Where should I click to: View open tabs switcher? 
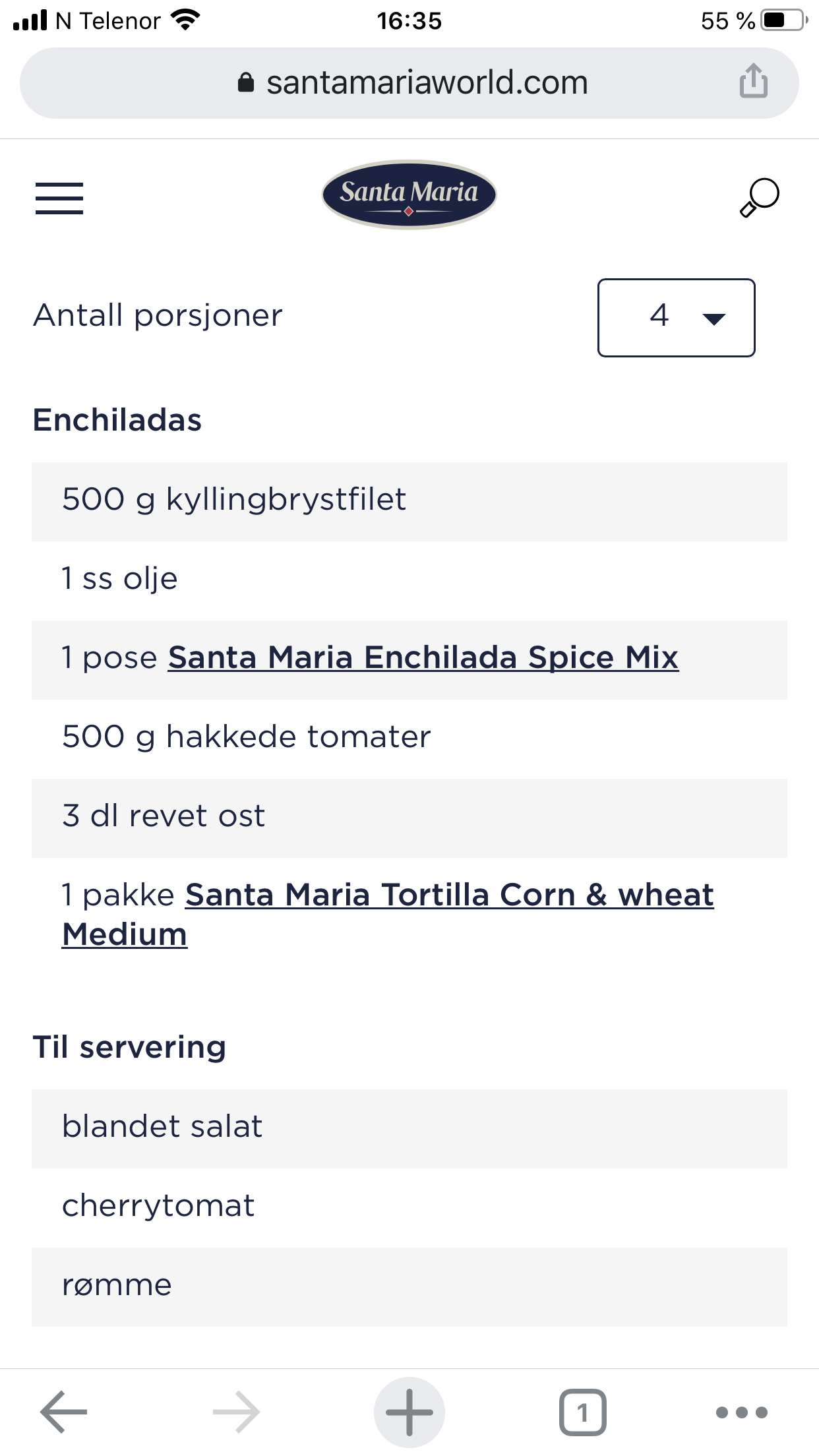(582, 1412)
